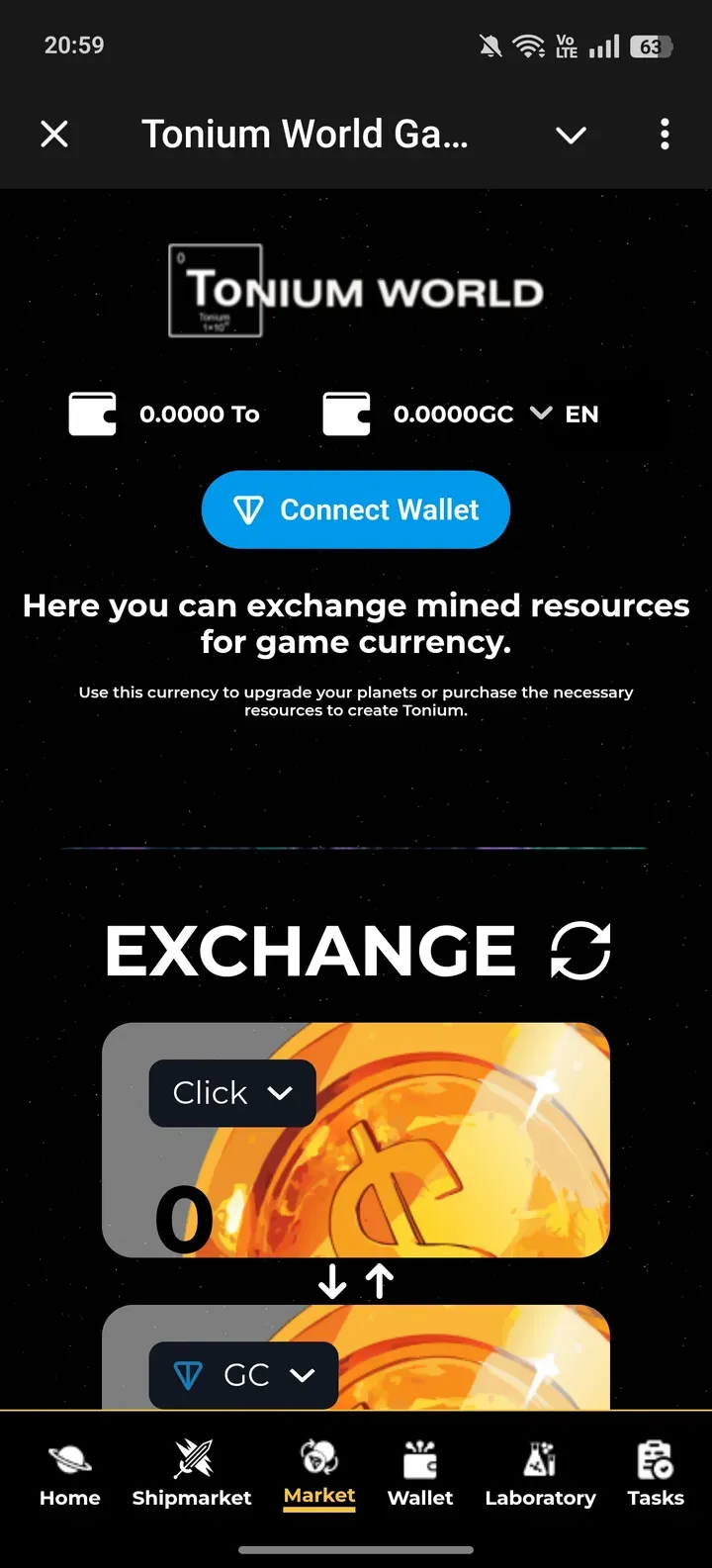
Task: Switch to the Laboratory tab
Action: point(540,1474)
